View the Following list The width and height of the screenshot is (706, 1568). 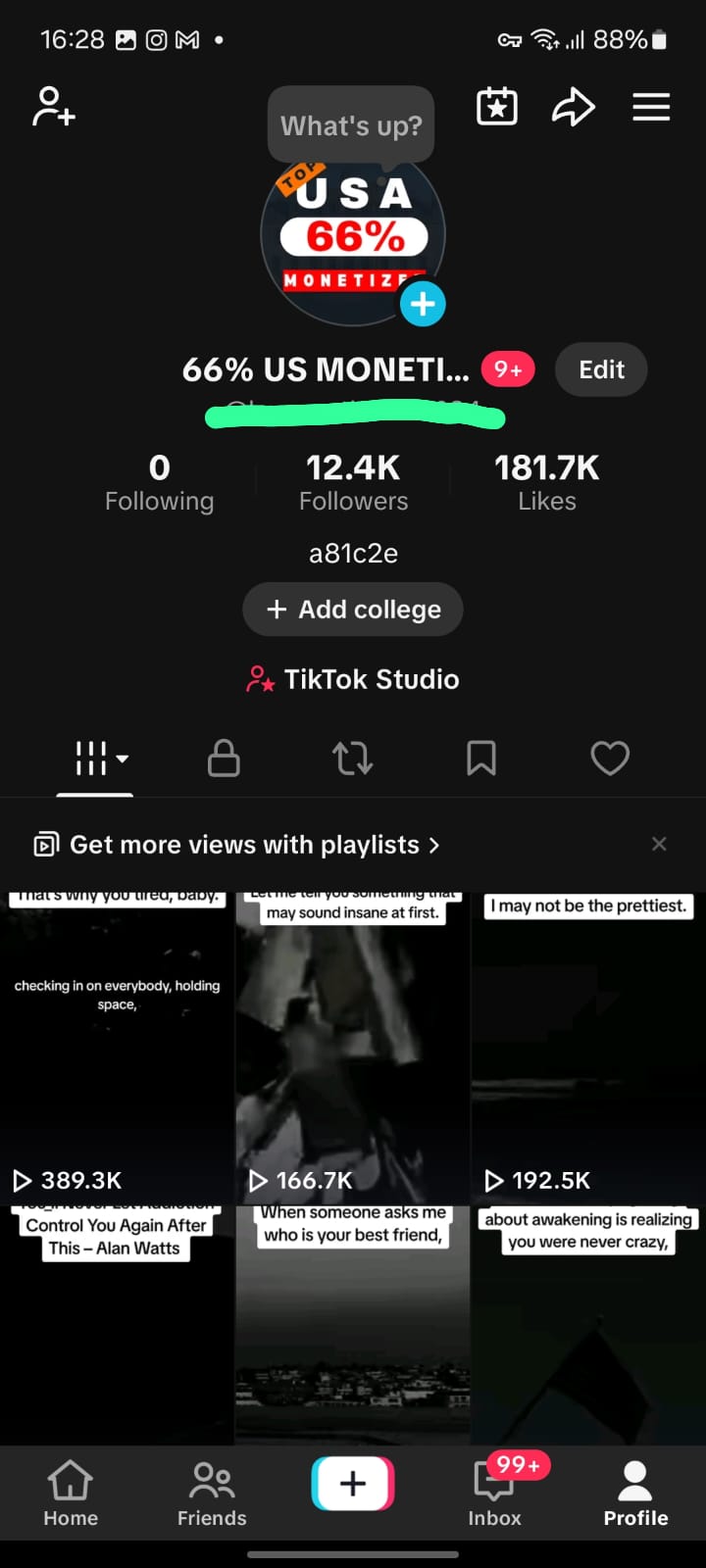point(159,482)
